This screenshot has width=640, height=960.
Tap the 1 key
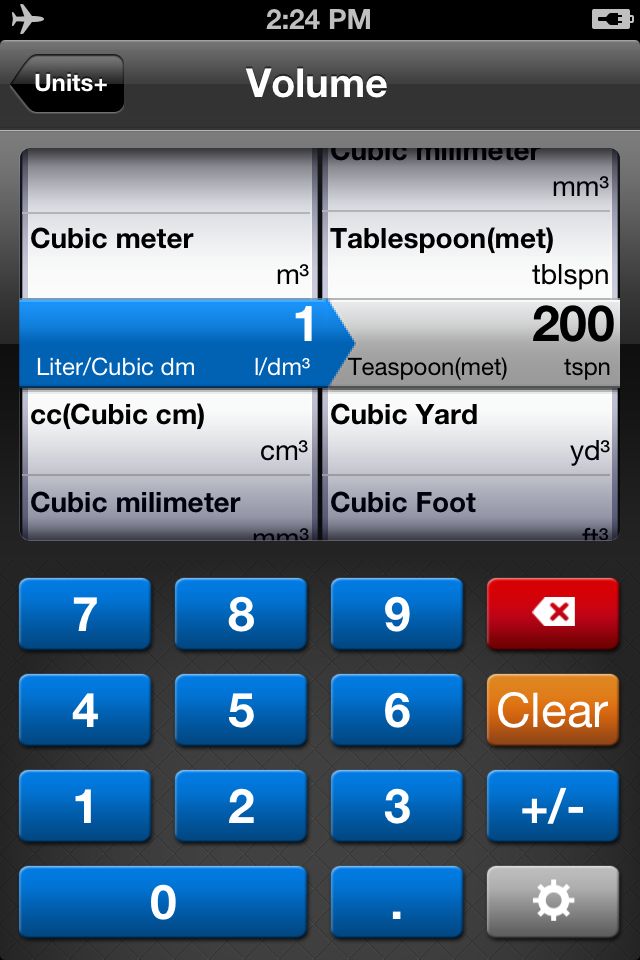(85, 806)
